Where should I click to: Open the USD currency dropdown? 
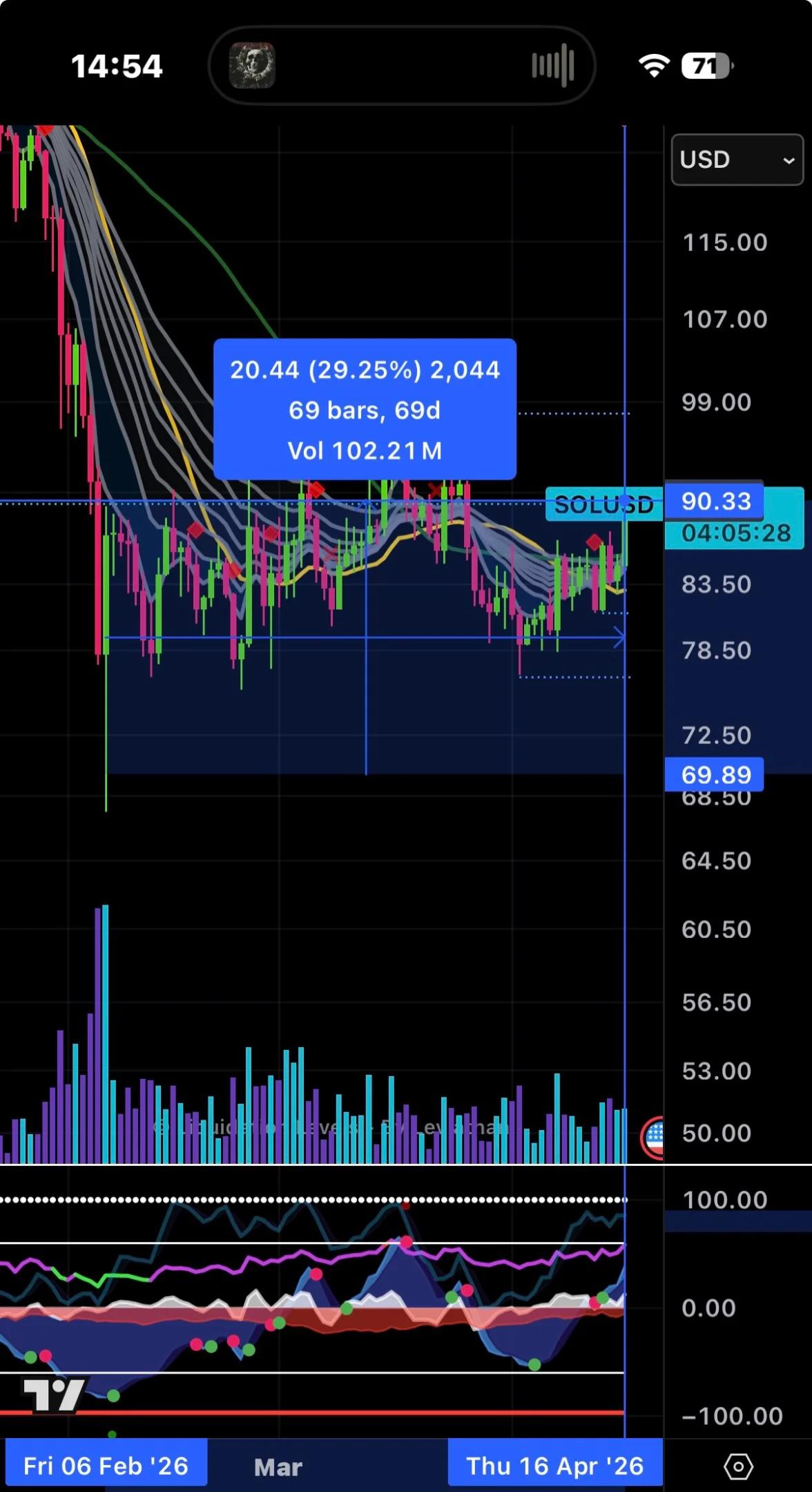tap(737, 160)
